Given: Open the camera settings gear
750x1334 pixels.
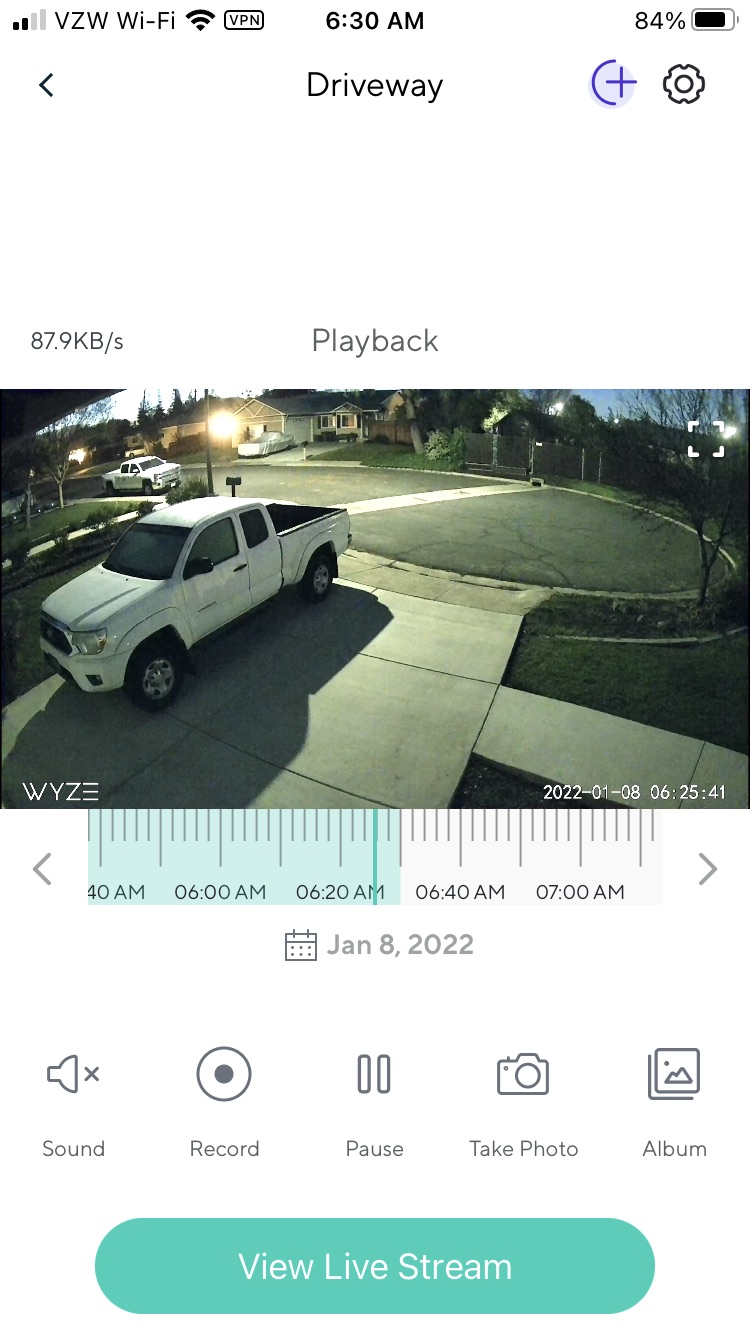Looking at the screenshot, I should coord(684,84).
